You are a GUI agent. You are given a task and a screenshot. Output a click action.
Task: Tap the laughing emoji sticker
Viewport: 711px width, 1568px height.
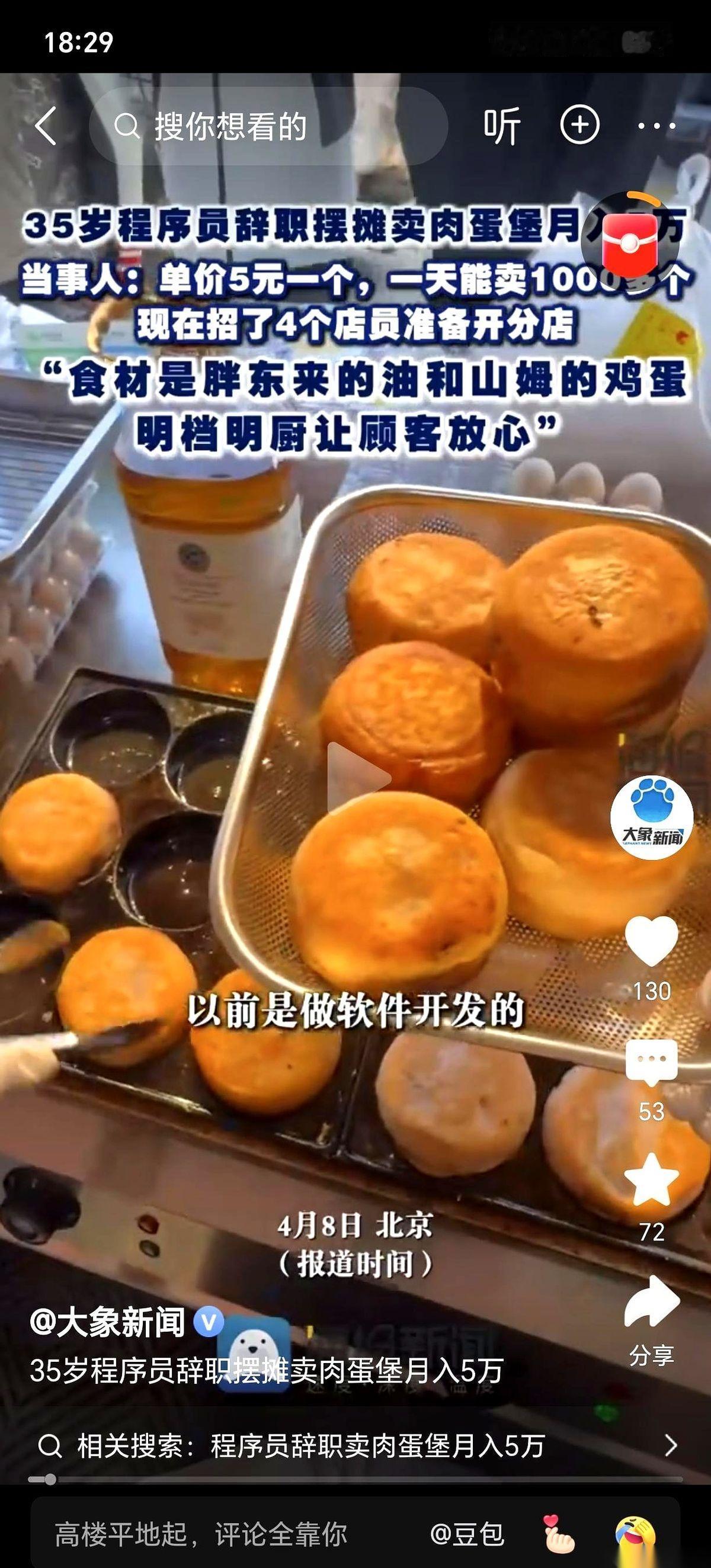pos(636,1532)
